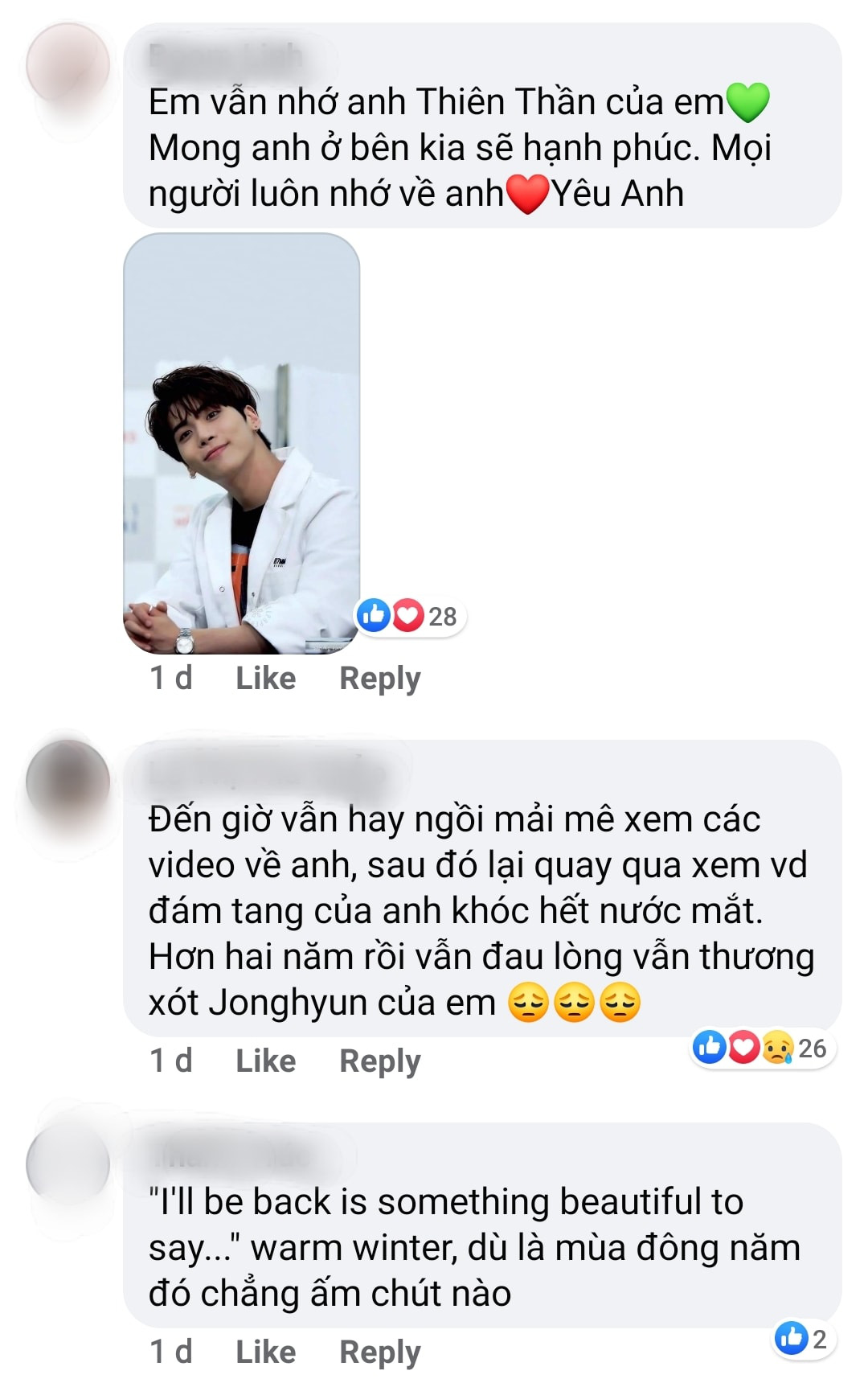Screen dimensions: 868x1383
Task: Reply to the Thiên Thần comment
Action: click(x=379, y=678)
